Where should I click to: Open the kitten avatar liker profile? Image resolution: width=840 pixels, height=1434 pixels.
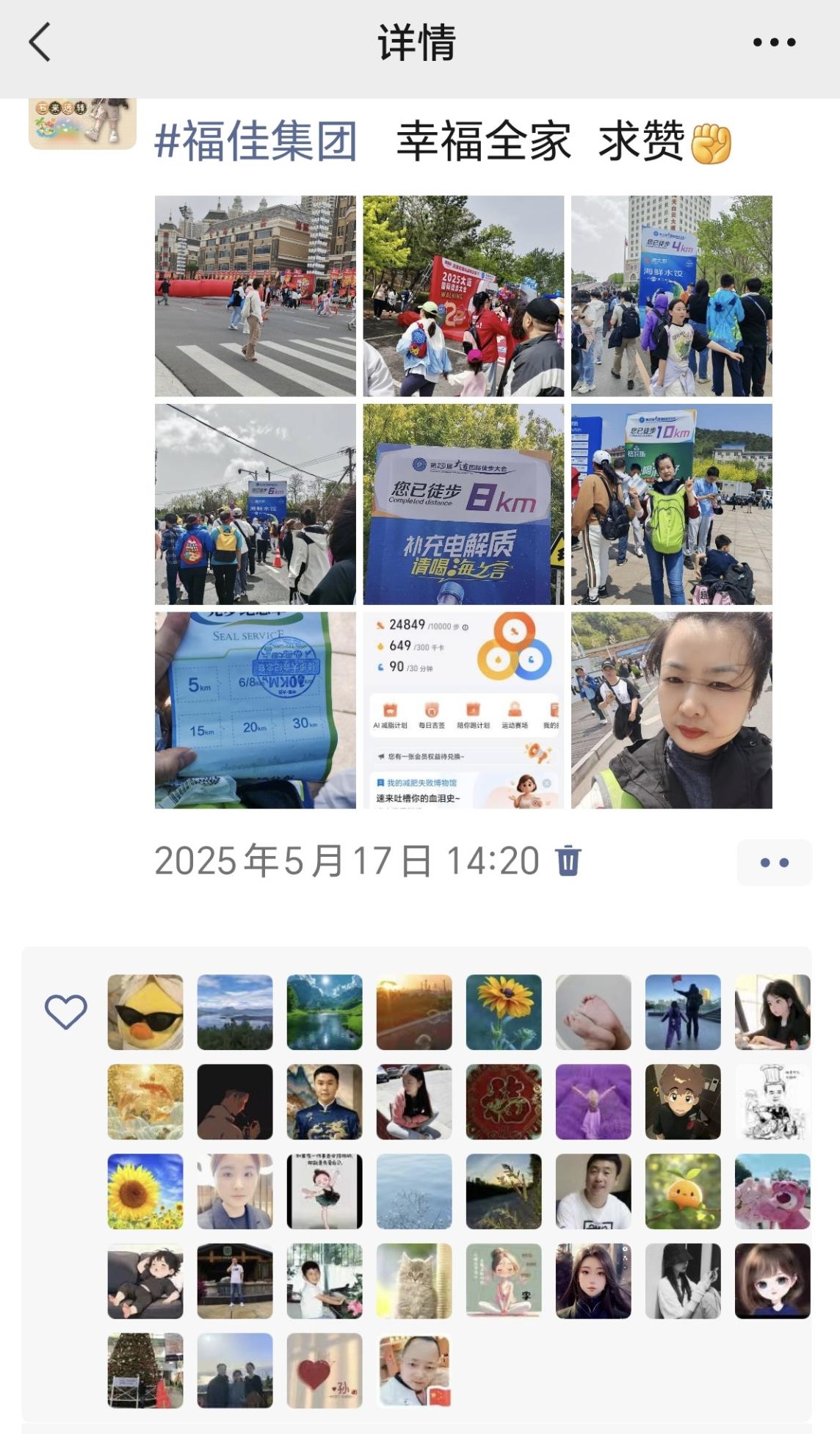tap(414, 1281)
